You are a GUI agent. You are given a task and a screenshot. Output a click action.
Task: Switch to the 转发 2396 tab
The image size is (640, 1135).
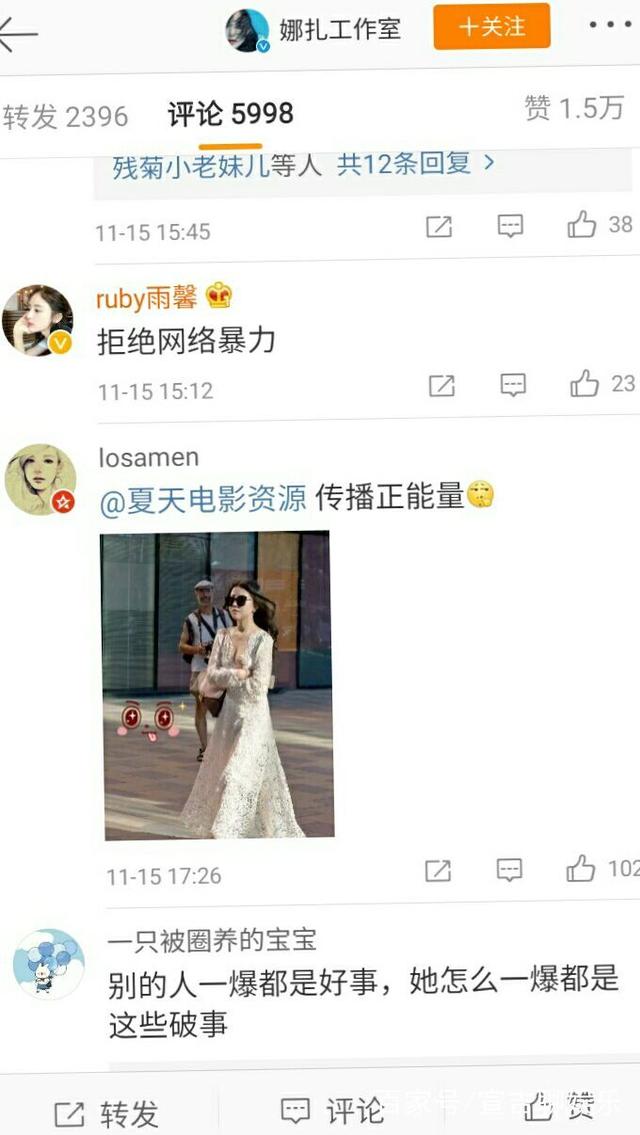click(65, 116)
